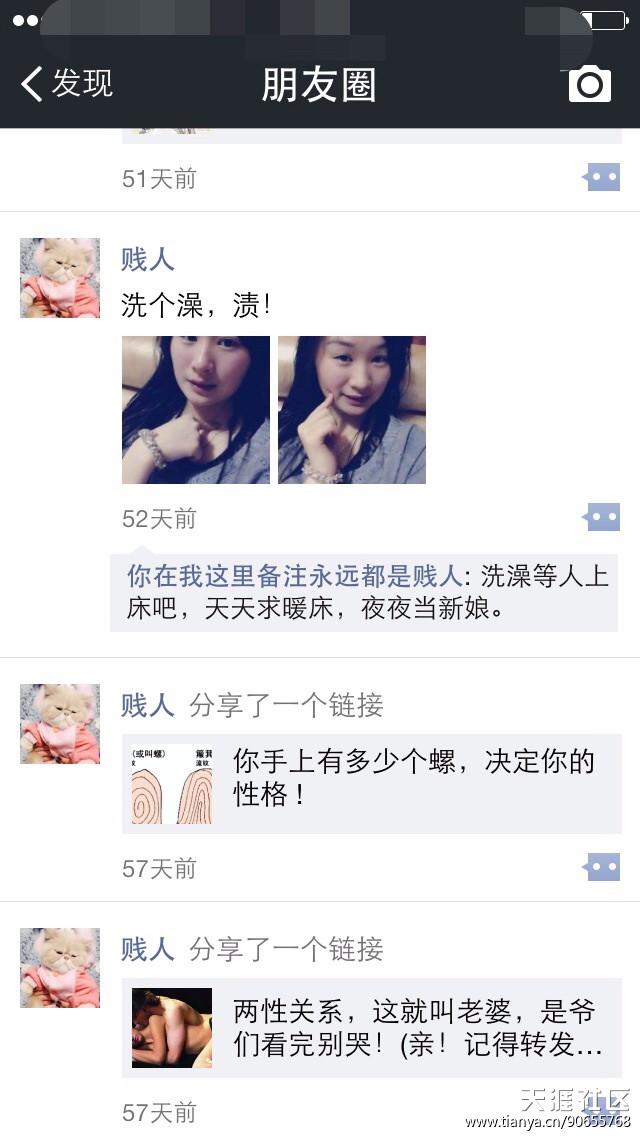Open comment menu for the 51天前 post
This screenshot has width=640, height=1136.
pyautogui.click(x=601, y=177)
